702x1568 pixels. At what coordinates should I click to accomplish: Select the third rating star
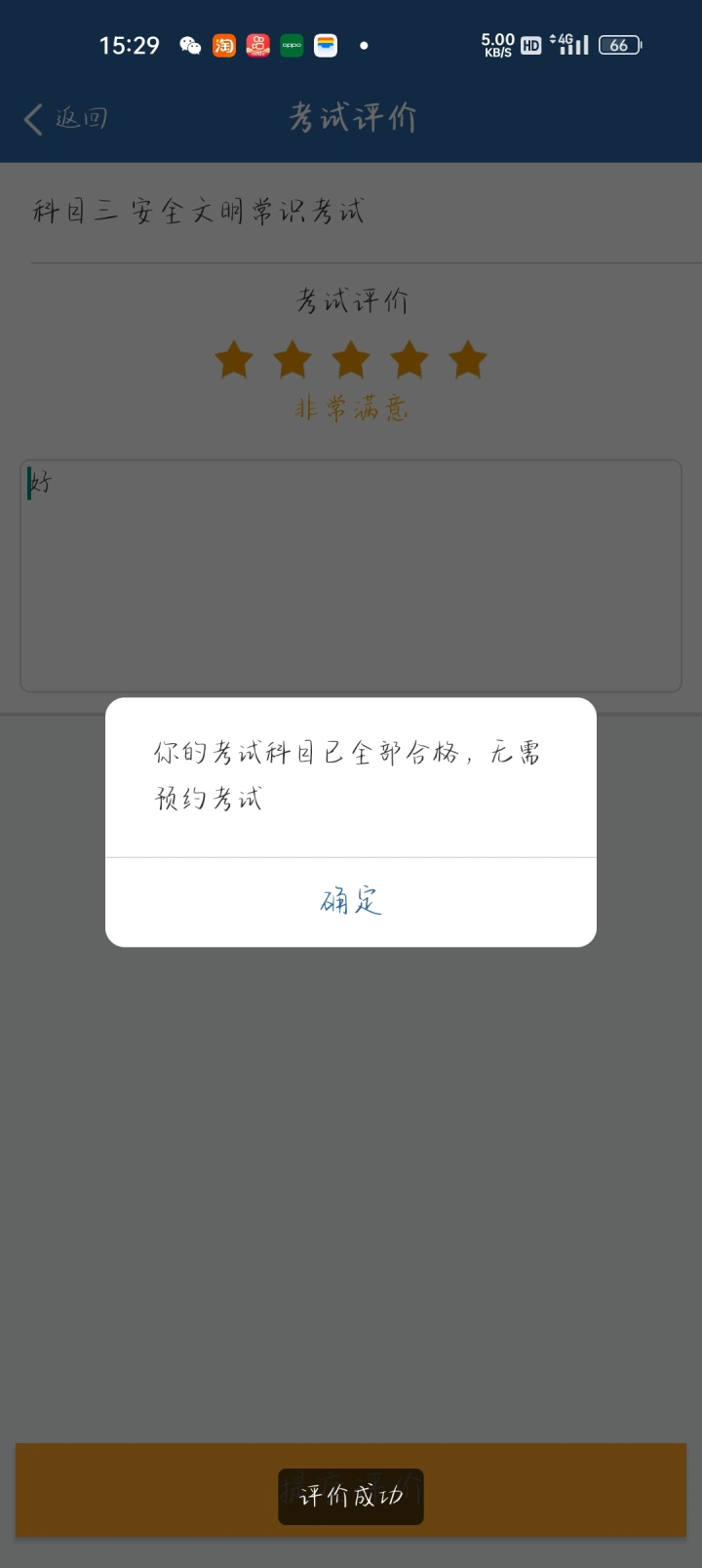tap(351, 360)
